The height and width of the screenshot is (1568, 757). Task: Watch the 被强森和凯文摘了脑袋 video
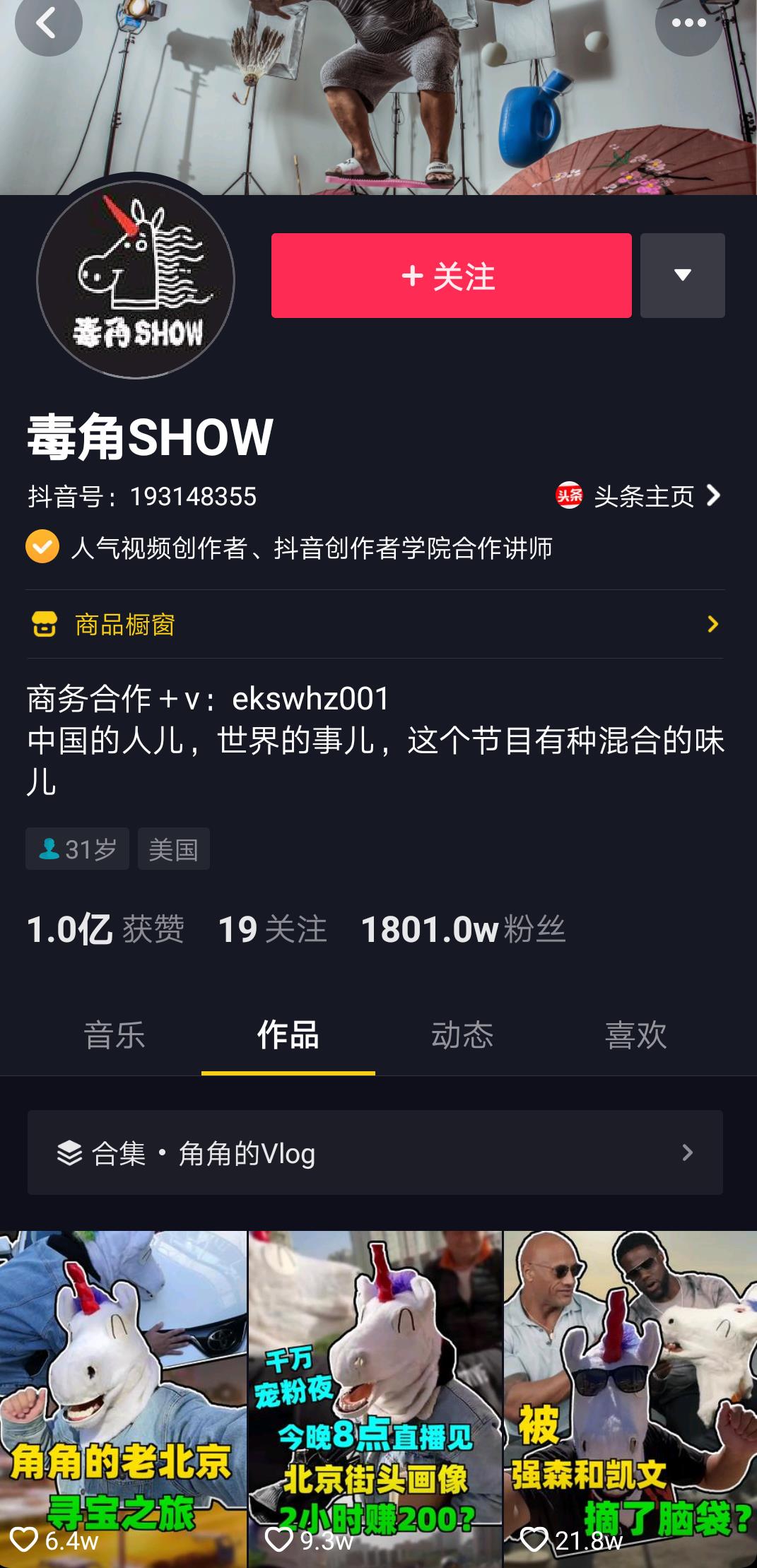630,1399
